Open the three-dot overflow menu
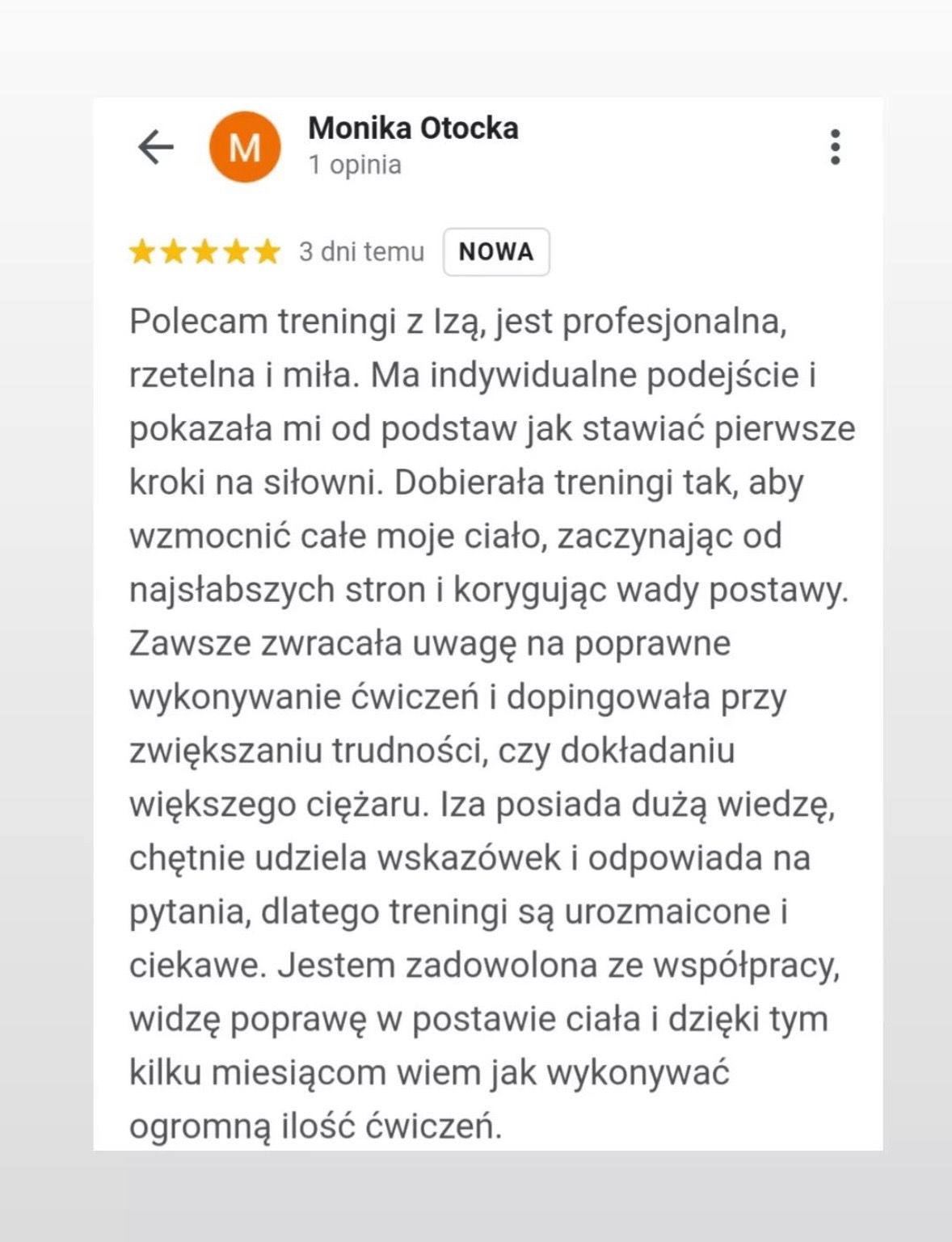This screenshot has height=1242, width=952. click(x=834, y=146)
